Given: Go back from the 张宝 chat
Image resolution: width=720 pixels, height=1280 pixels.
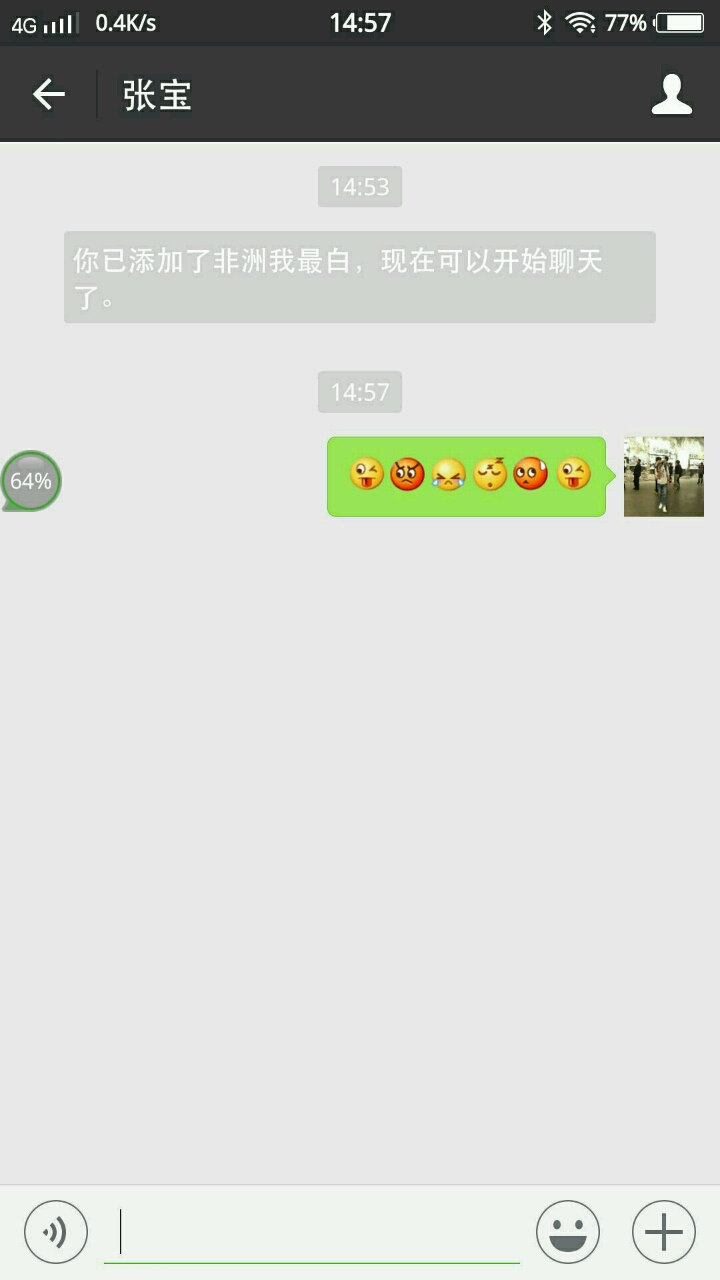Looking at the screenshot, I should [x=48, y=95].
